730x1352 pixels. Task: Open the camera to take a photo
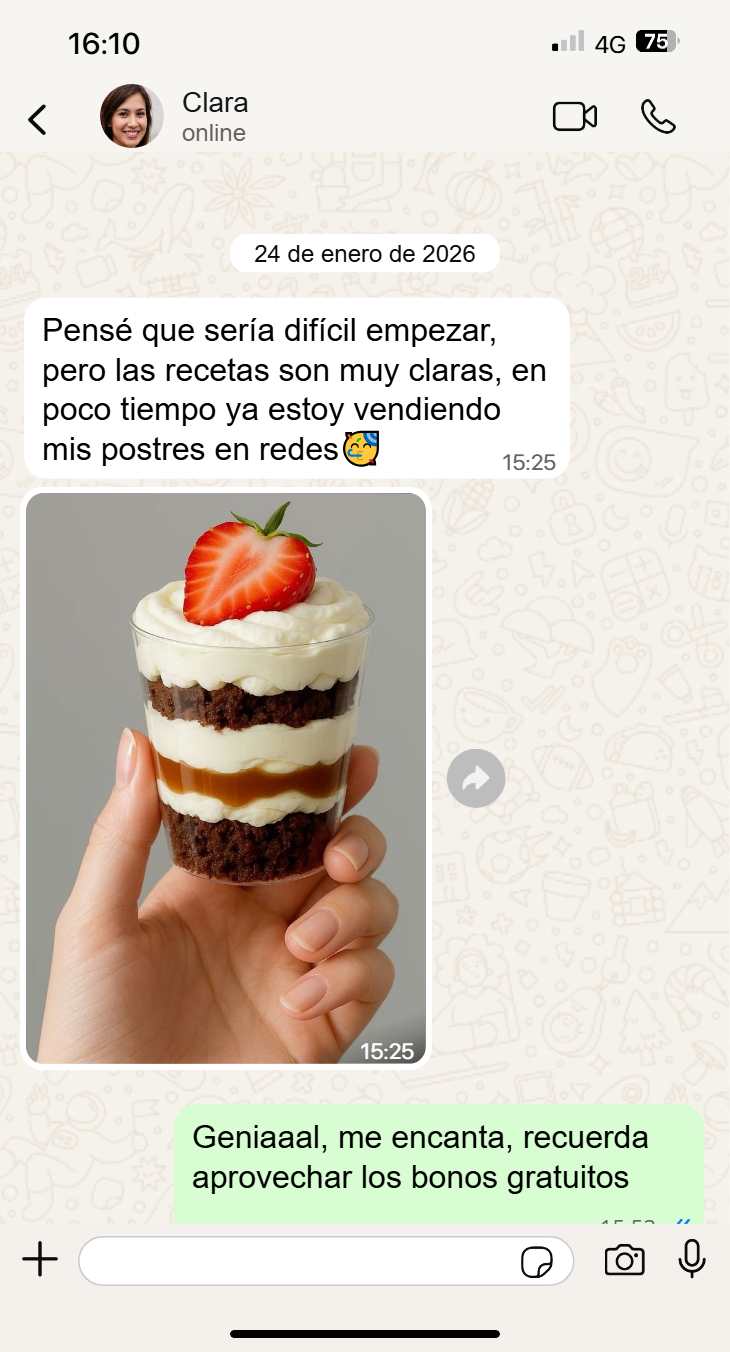624,1260
